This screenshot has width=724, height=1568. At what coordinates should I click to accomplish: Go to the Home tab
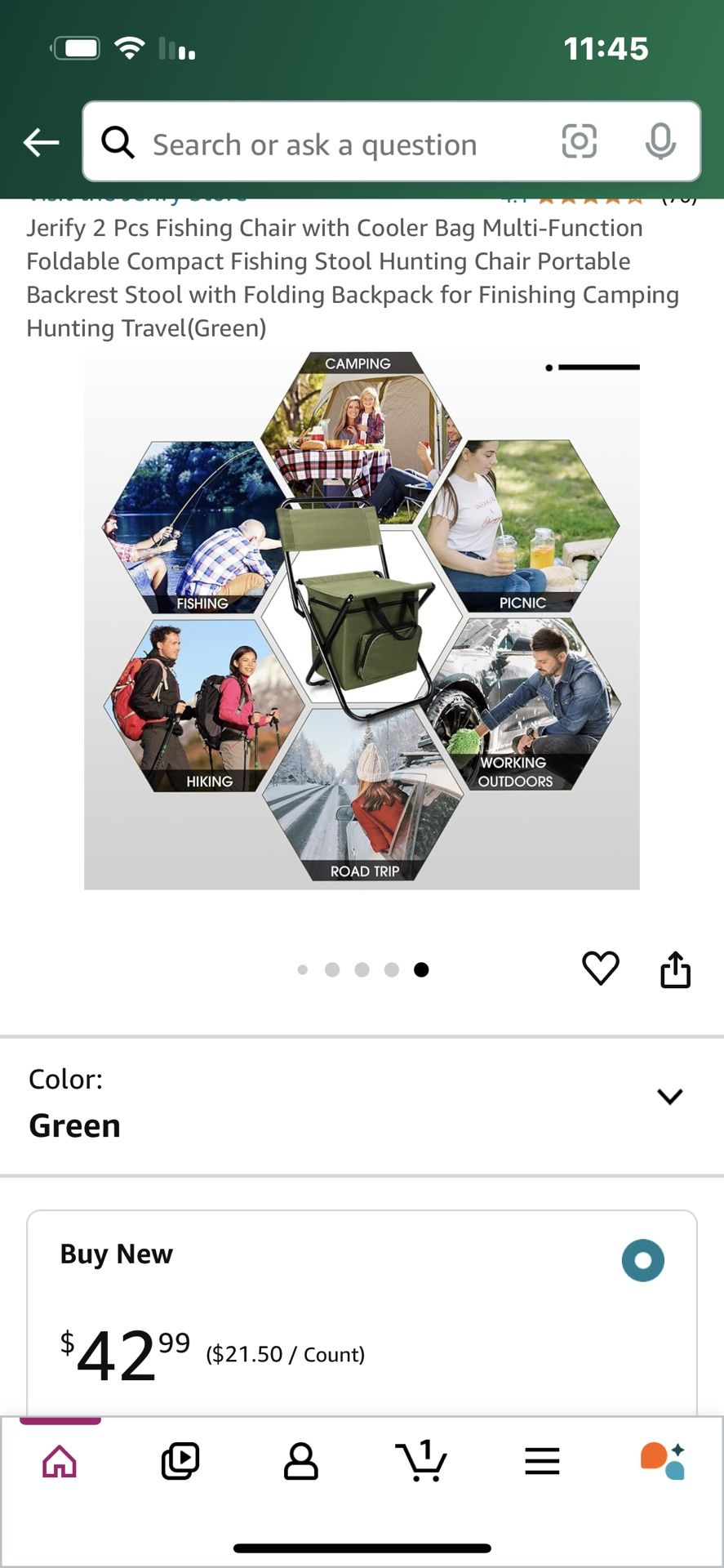60,1461
